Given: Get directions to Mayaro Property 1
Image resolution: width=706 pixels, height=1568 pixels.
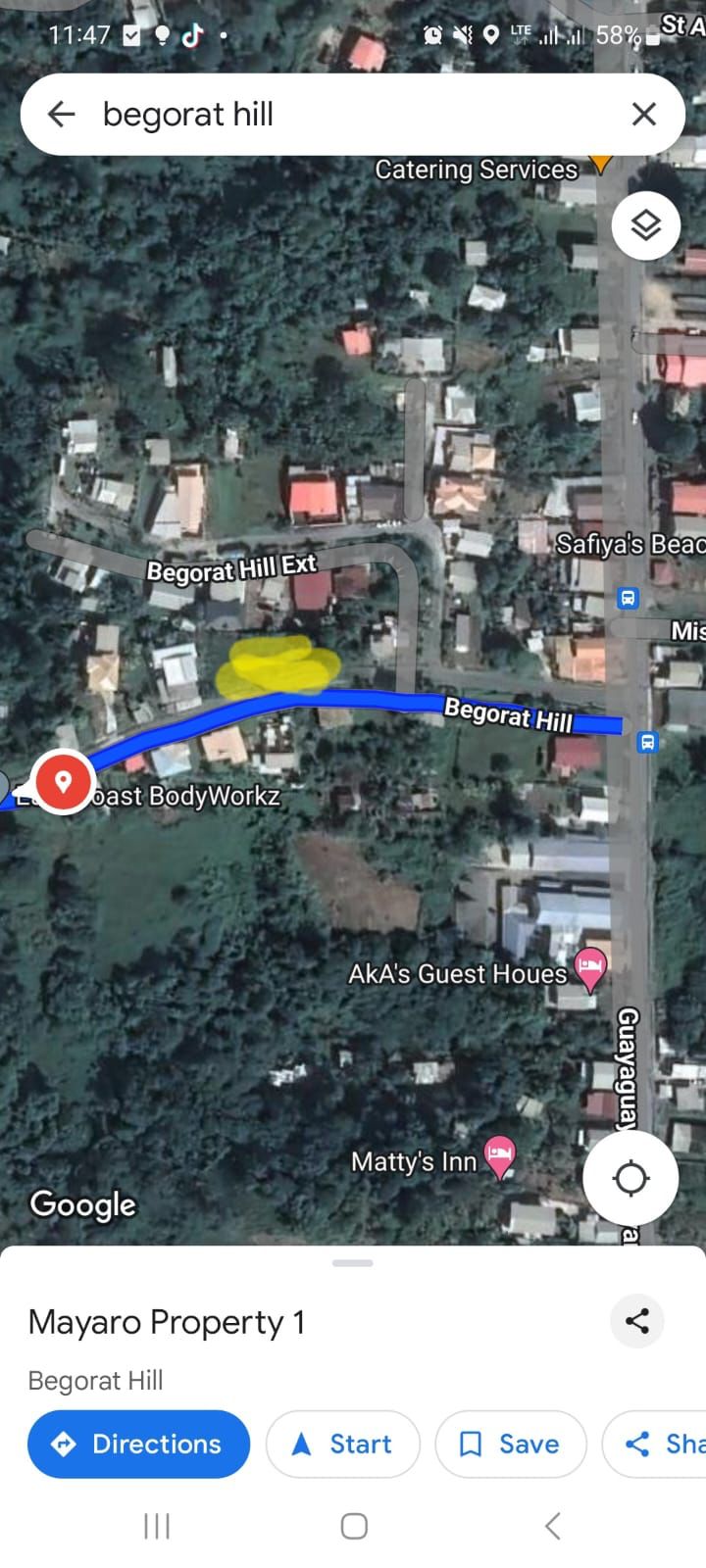Looking at the screenshot, I should pos(138,1444).
